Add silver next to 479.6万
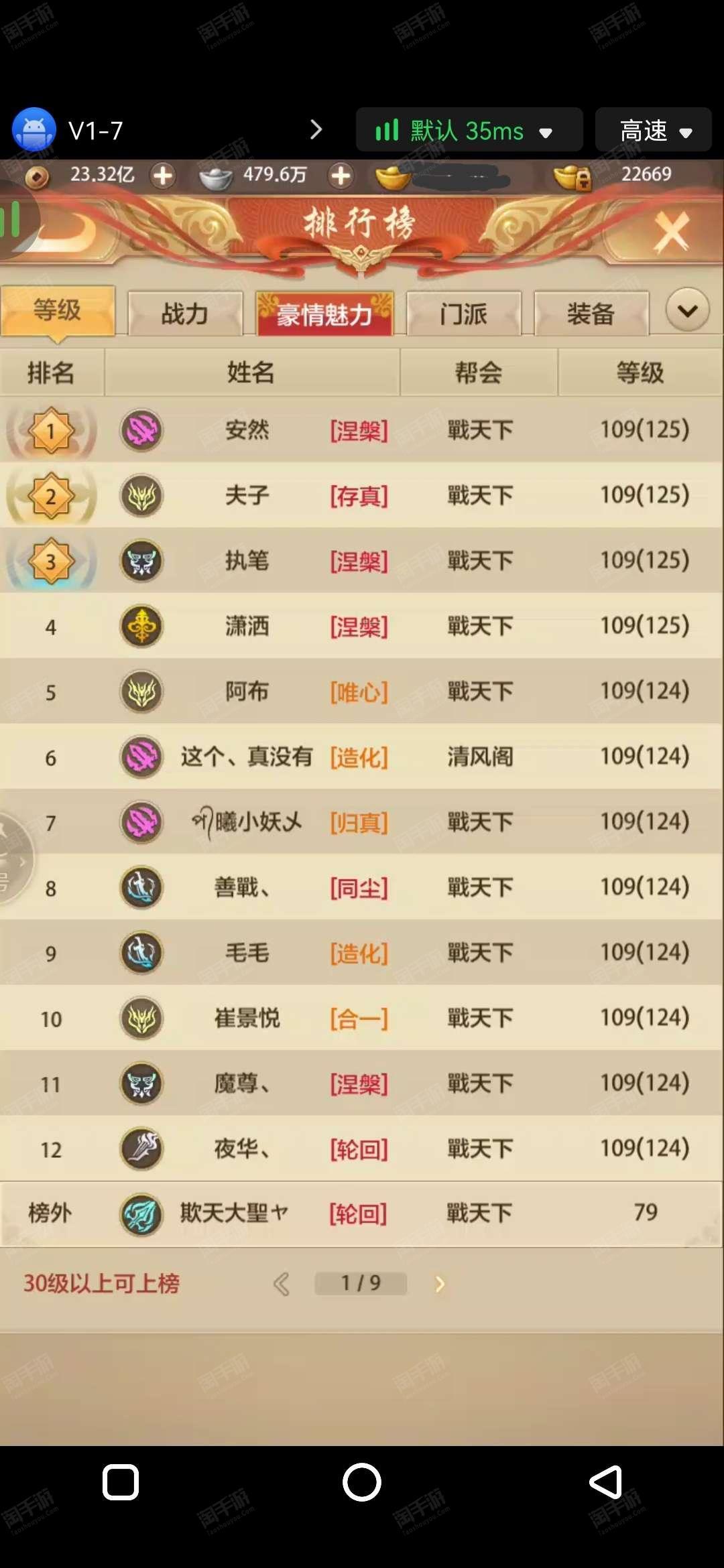This screenshot has width=724, height=1568. (x=341, y=176)
